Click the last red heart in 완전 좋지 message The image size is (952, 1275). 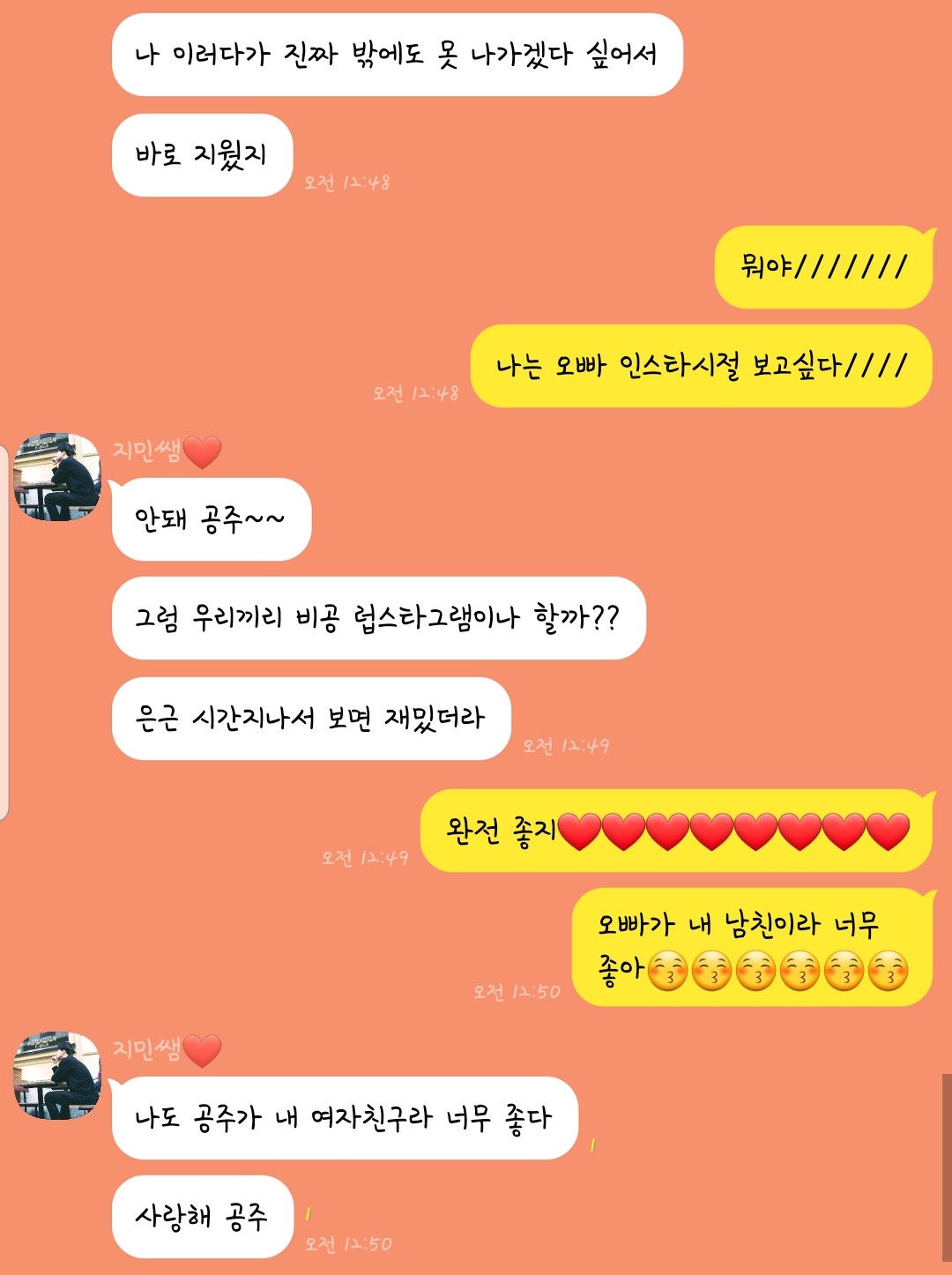coord(886,830)
